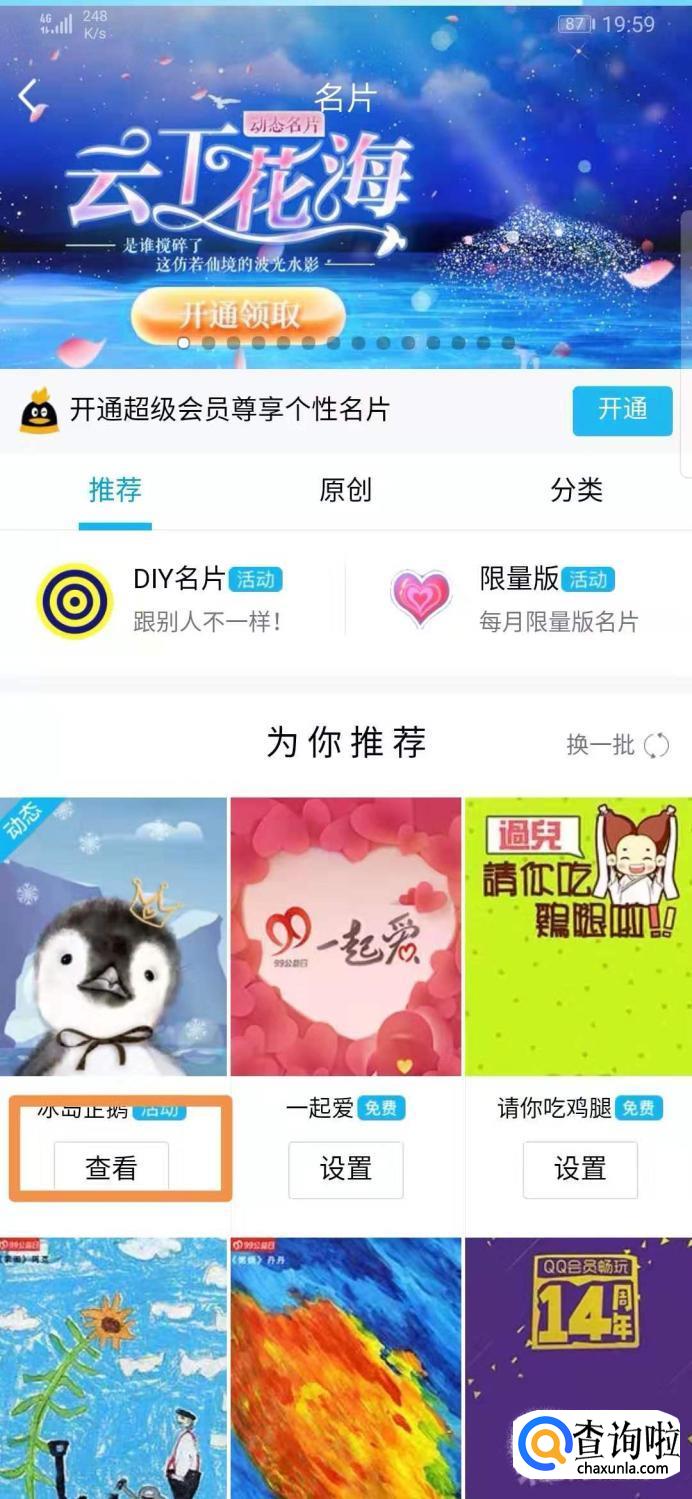Switch to the 原创 tab
This screenshot has width=692, height=1499.
(x=345, y=490)
